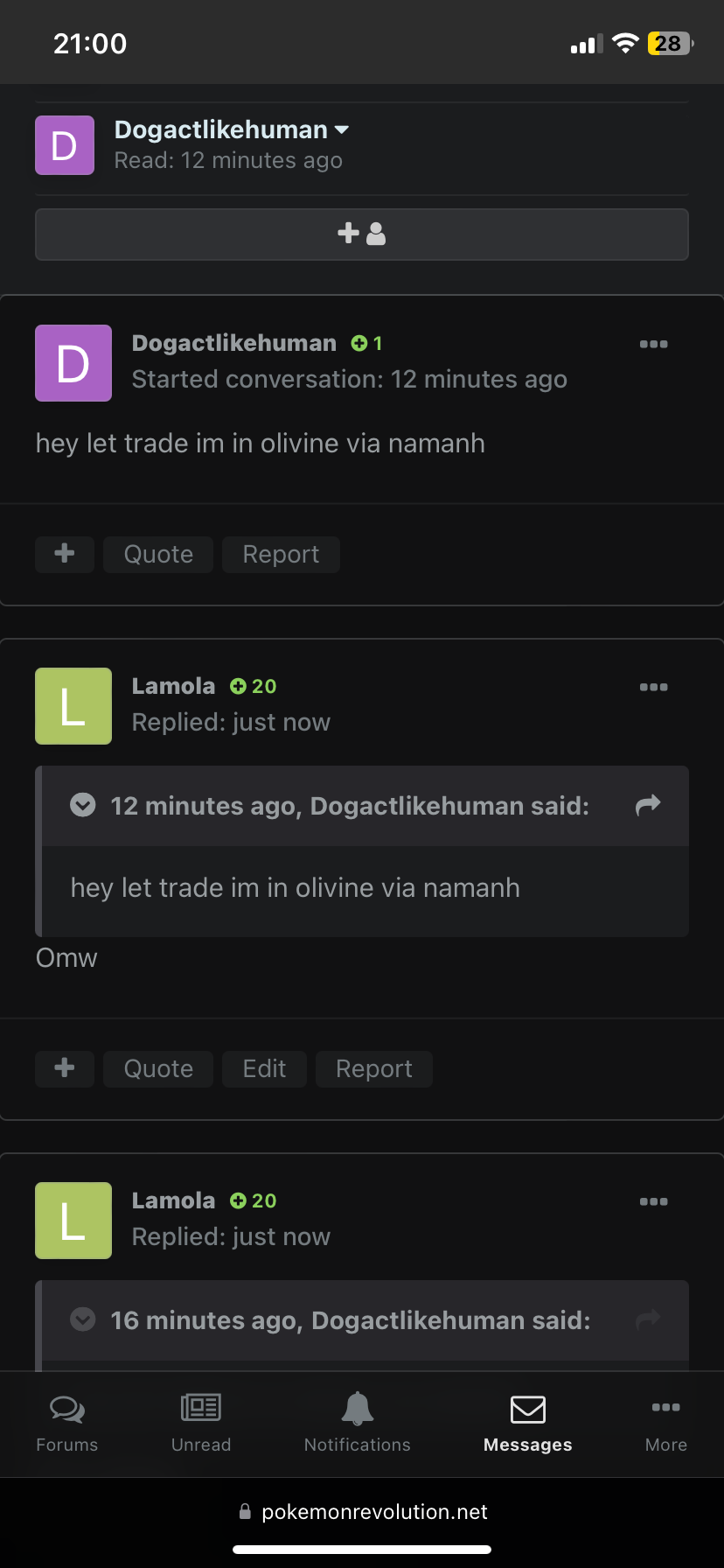Screen dimensions: 724x1568
Task: Tap the Messages tab
Action: pyautogui.click(x=527, y=1423)
